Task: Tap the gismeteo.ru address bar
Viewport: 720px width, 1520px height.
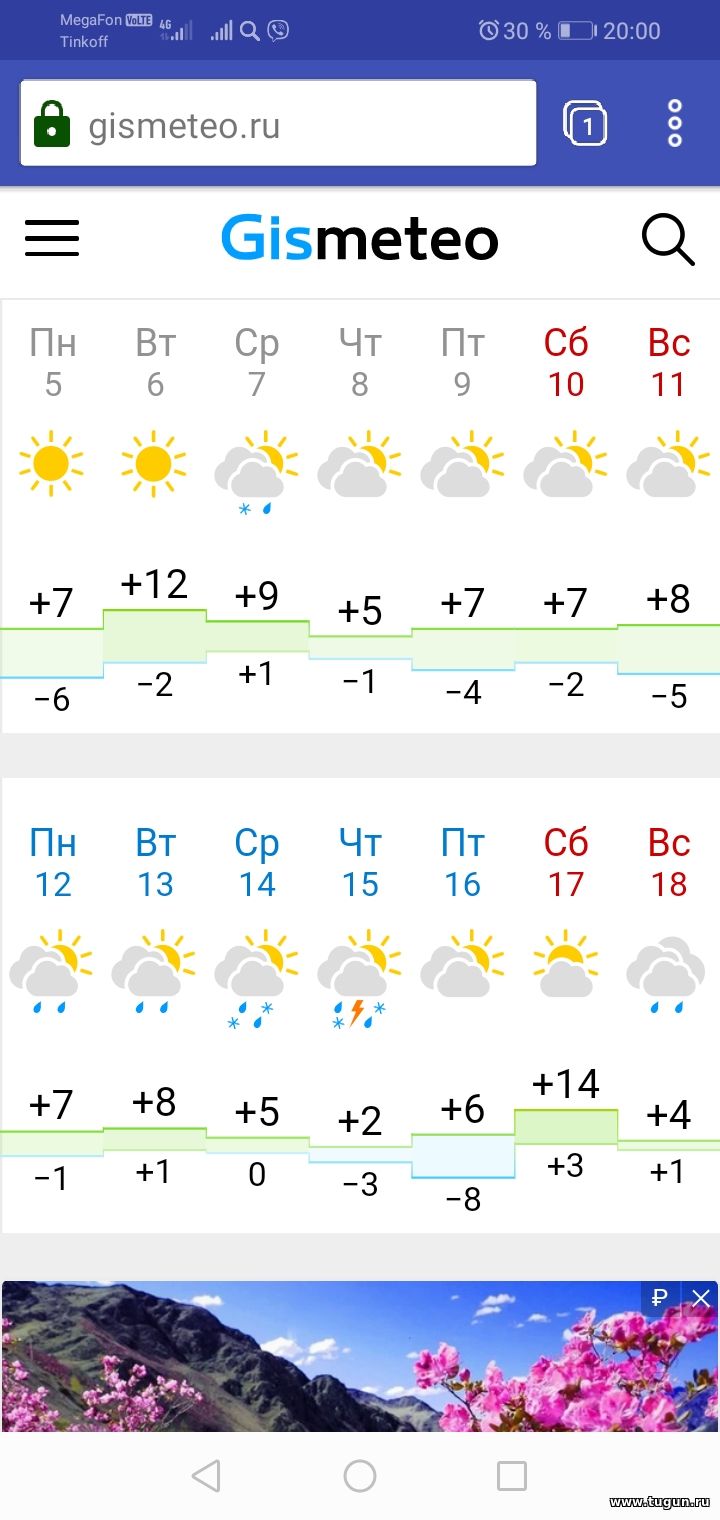Action: [278, 124]
